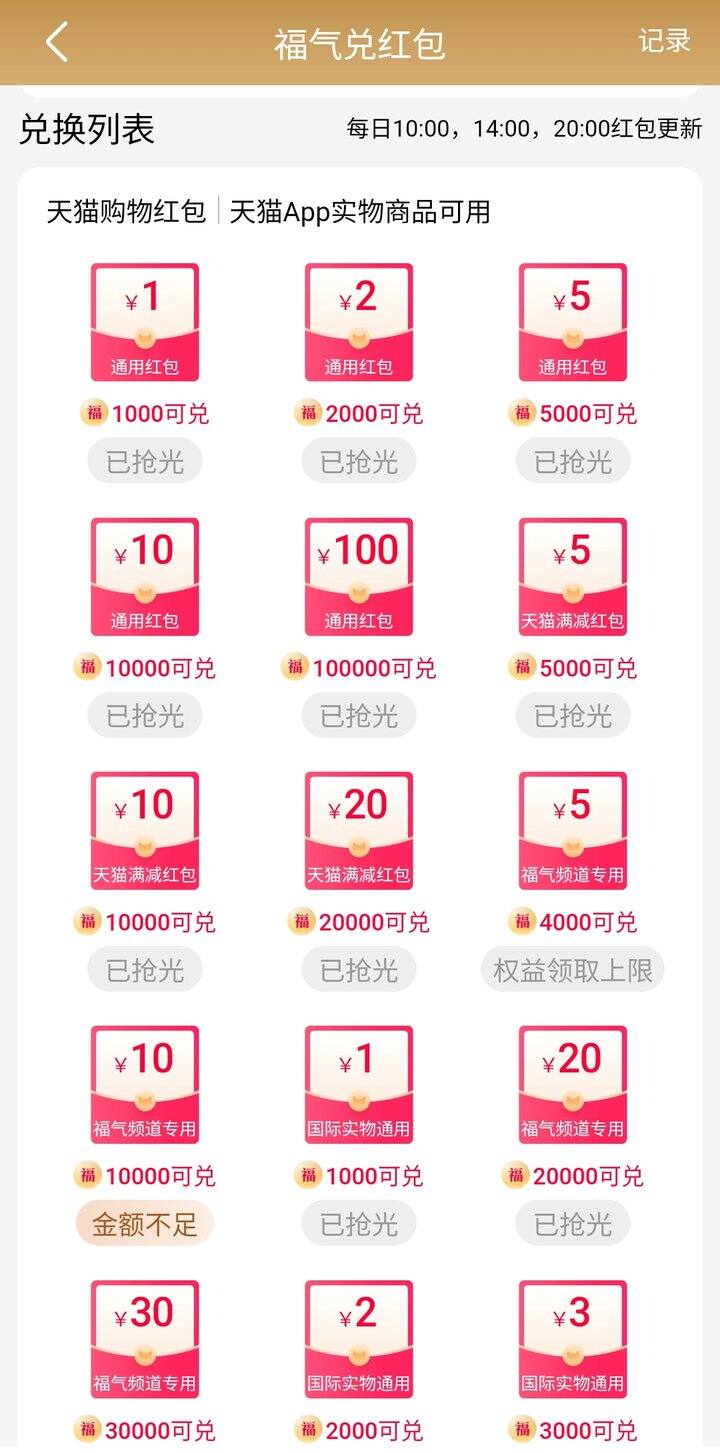This screenshot has height=1453, width=720.
Task: Open the ¥3 国际实物通用 card
Action: [573, 1338]
